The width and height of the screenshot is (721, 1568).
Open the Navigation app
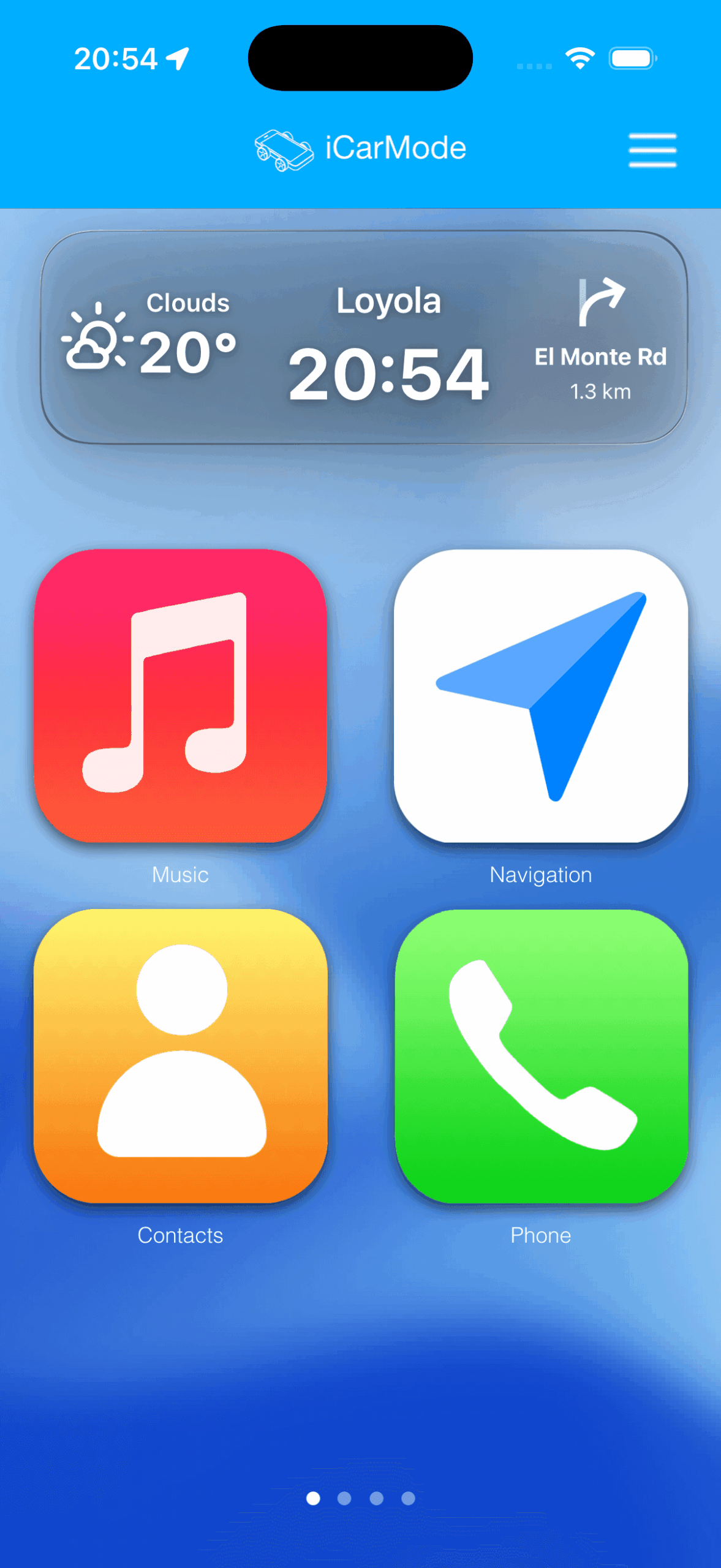[540, 696]
